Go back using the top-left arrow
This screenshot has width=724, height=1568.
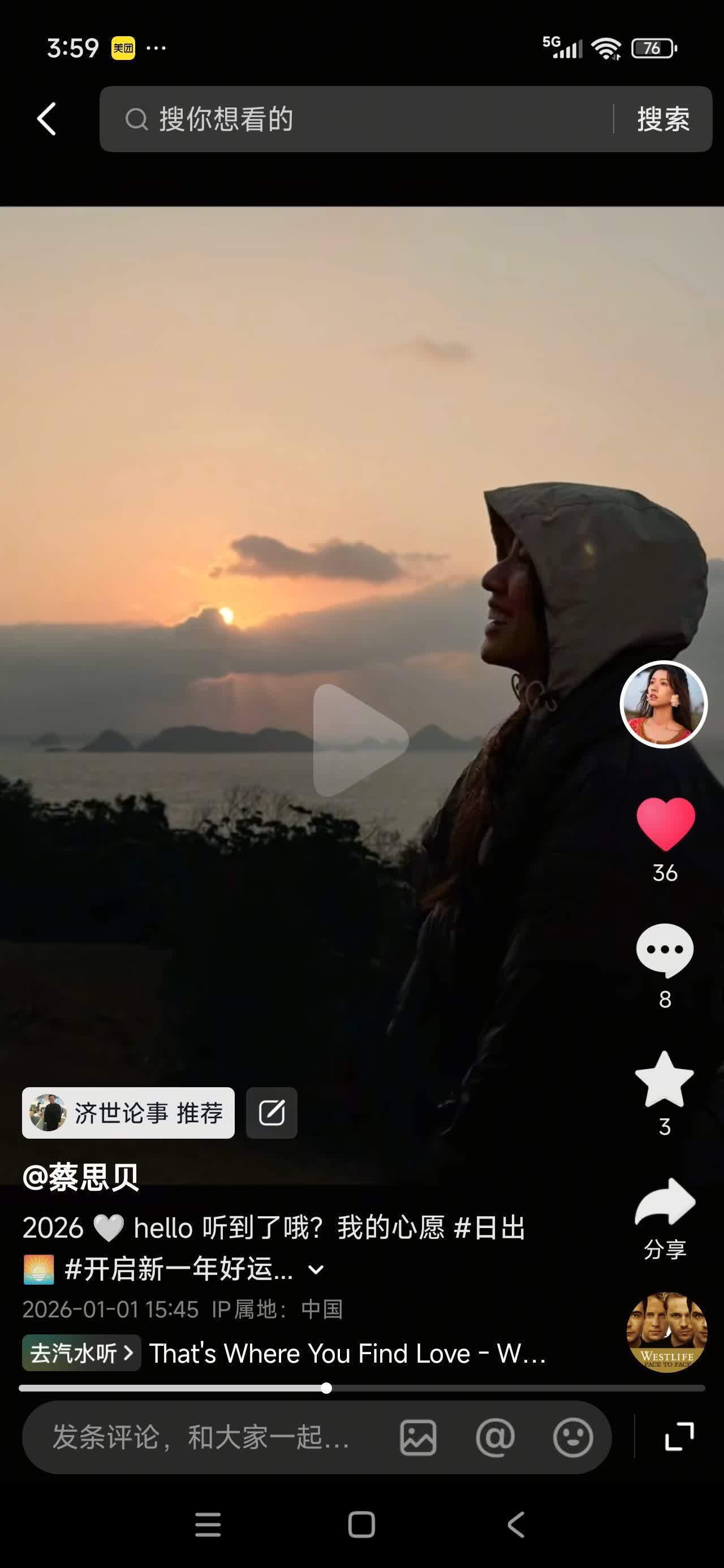pyautogui.click(x=47, y=119)
